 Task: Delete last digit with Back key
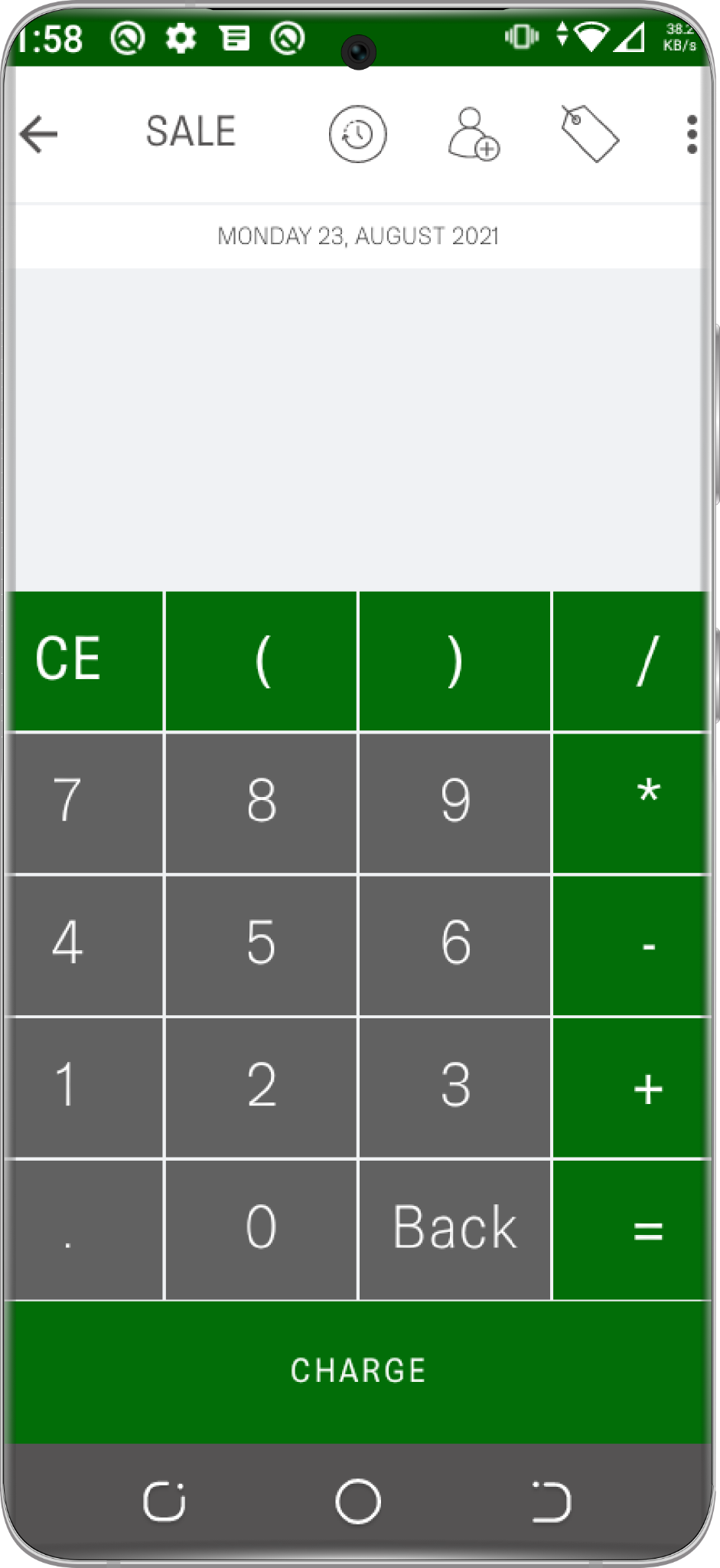[454, 1230]
